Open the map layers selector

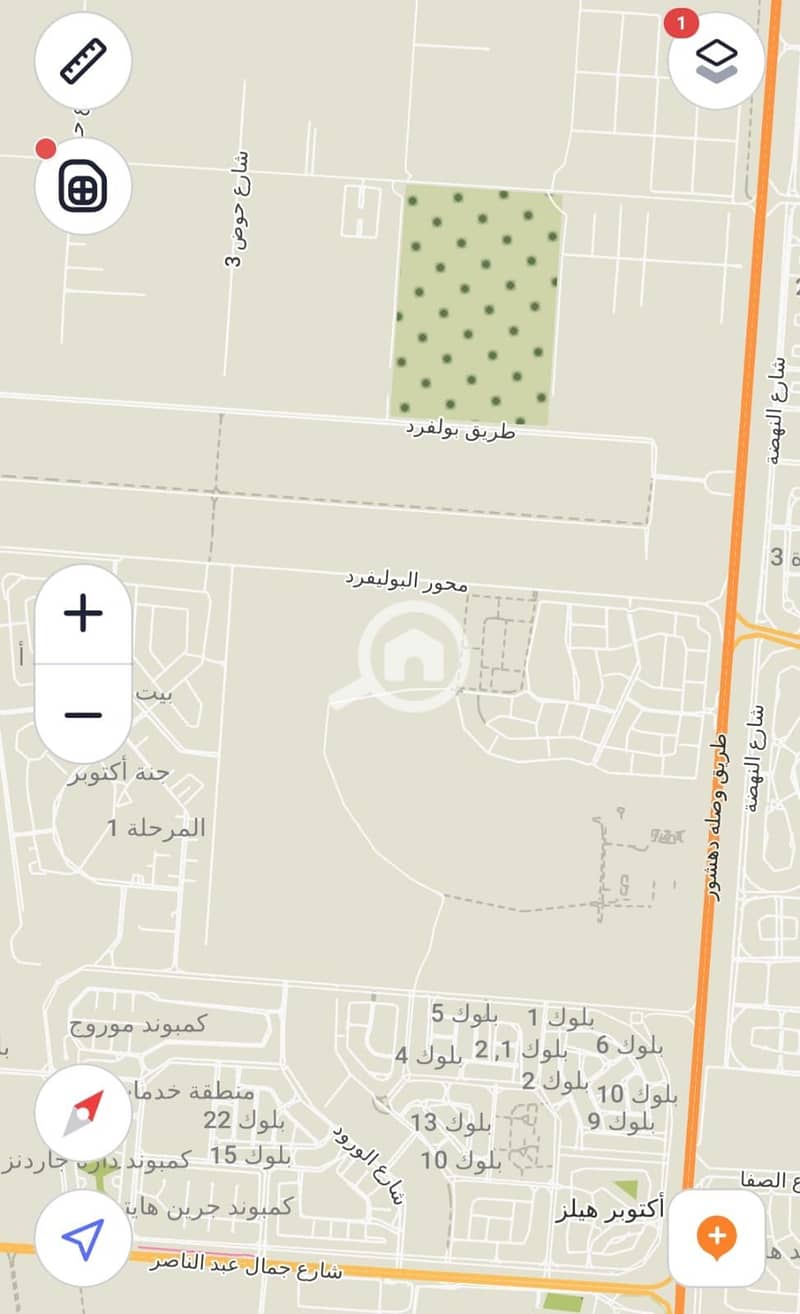click(716, 60)
